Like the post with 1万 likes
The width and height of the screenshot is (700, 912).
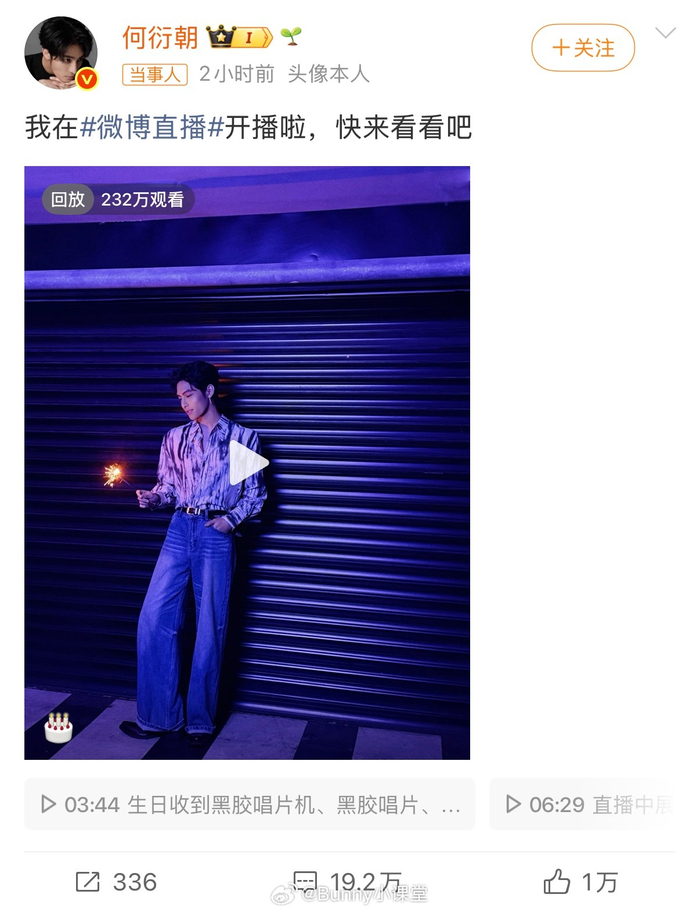click(581, 881)
